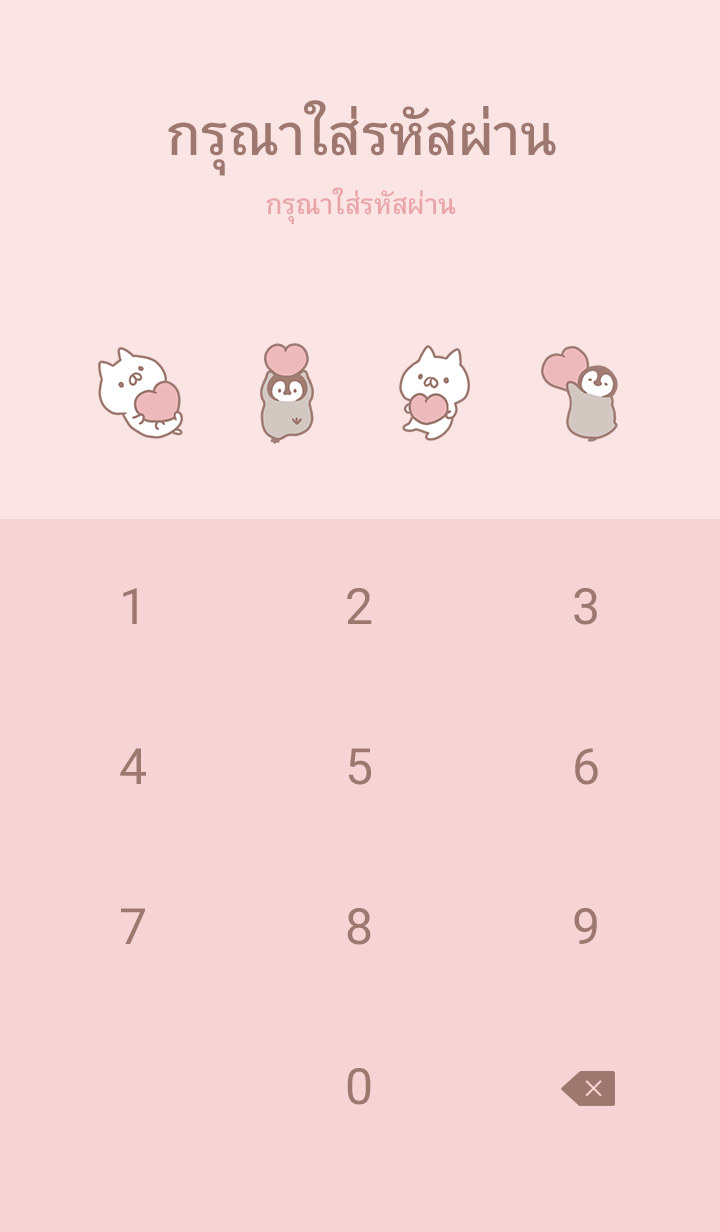Tap the number 0 key

359,1087
